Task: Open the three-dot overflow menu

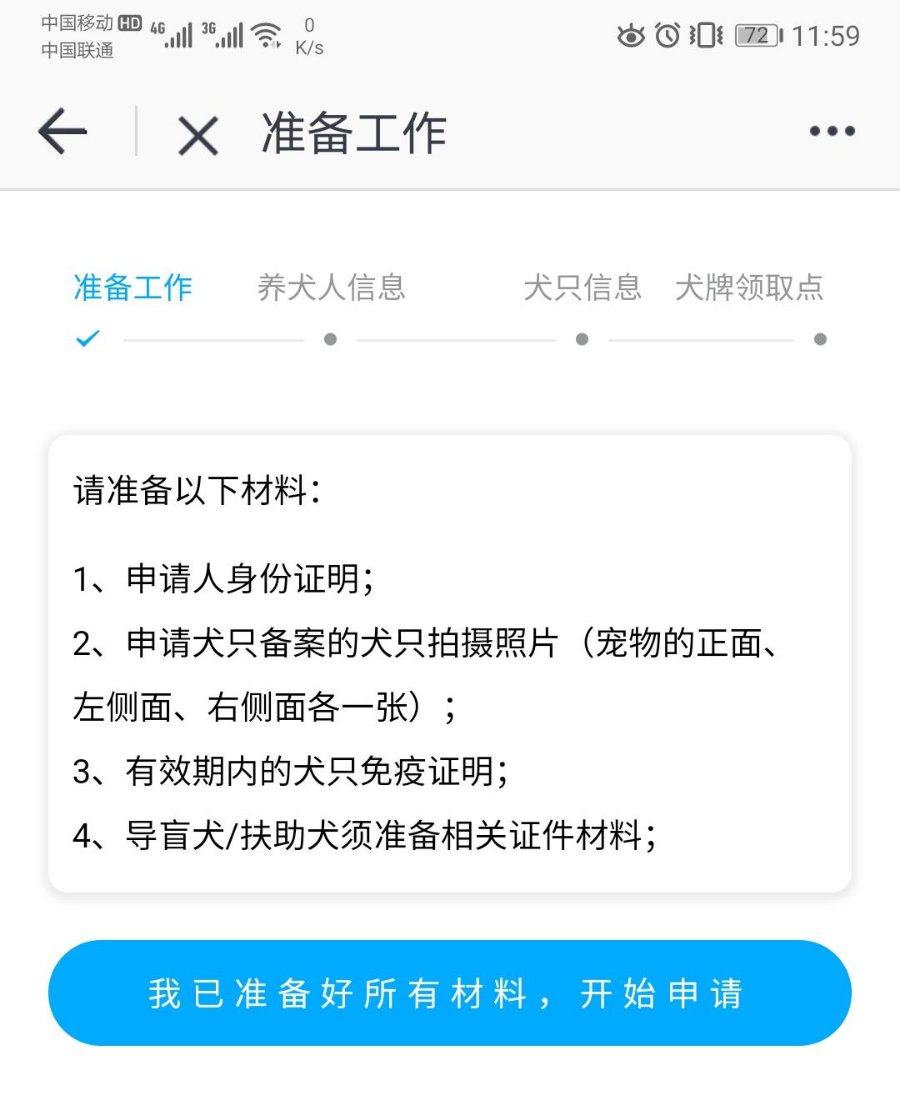Action: (832, 132)
